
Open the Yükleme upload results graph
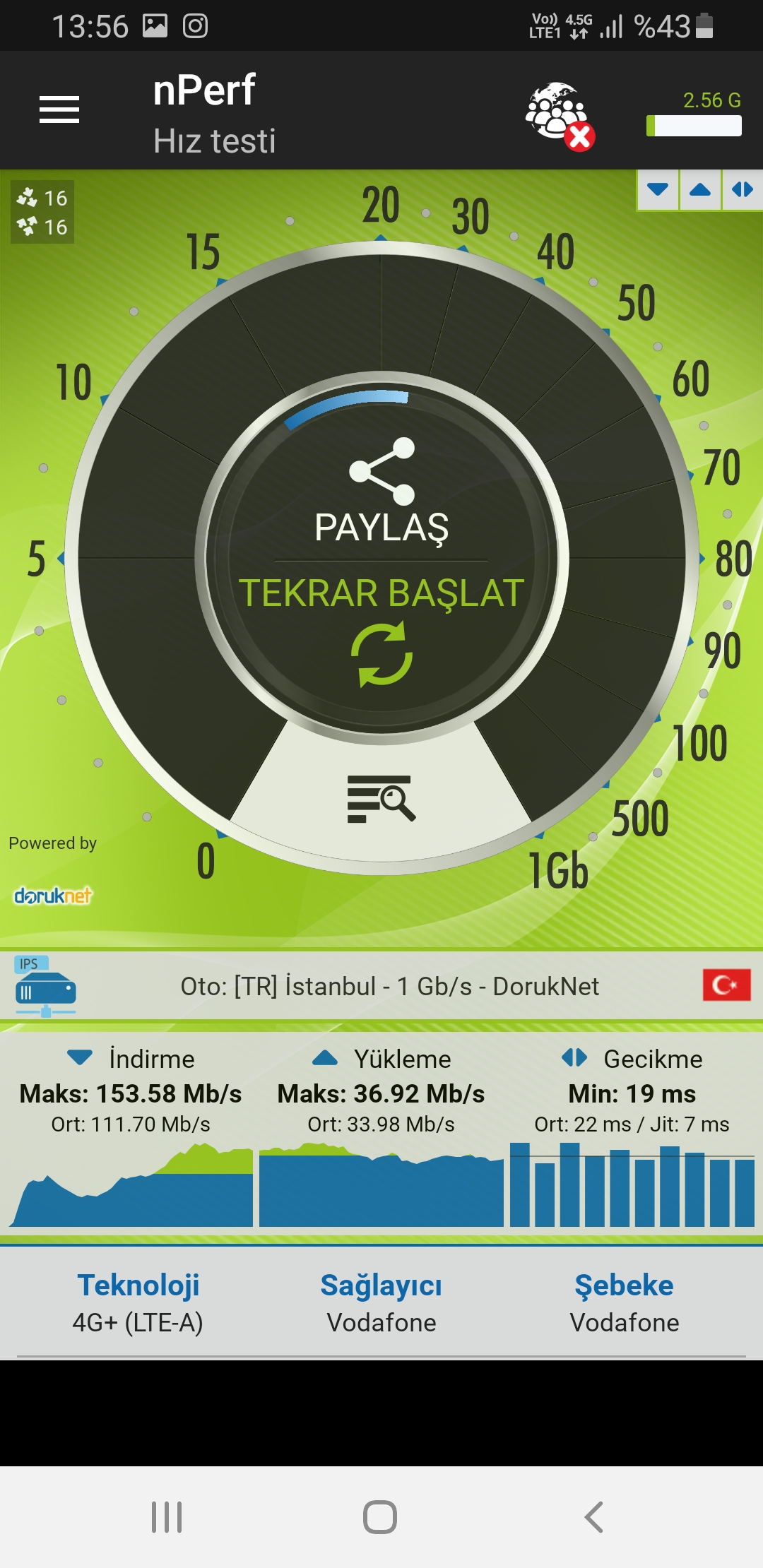[381, 1136]
